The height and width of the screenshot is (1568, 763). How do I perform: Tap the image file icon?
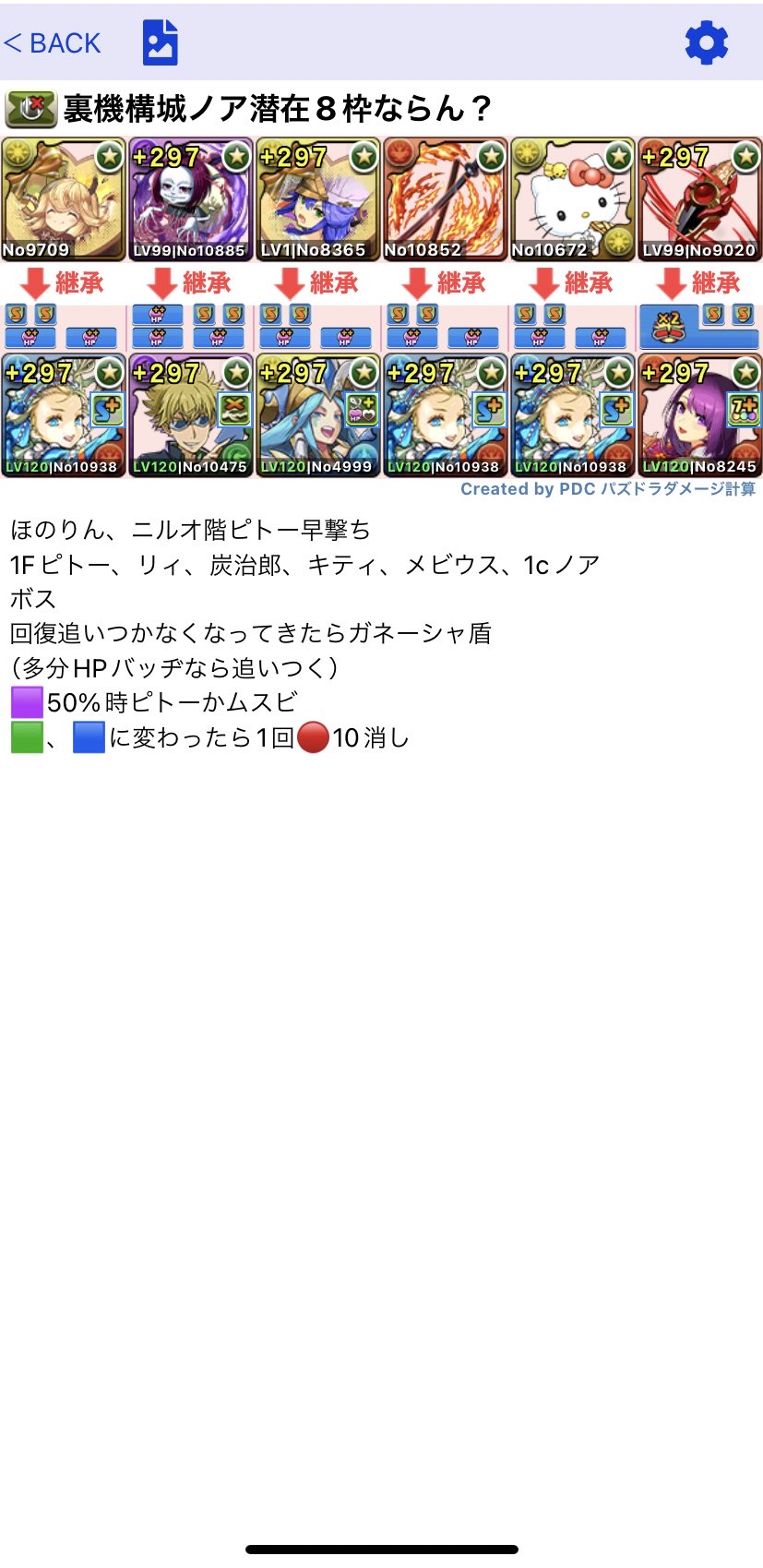click(x=160, y=43)
